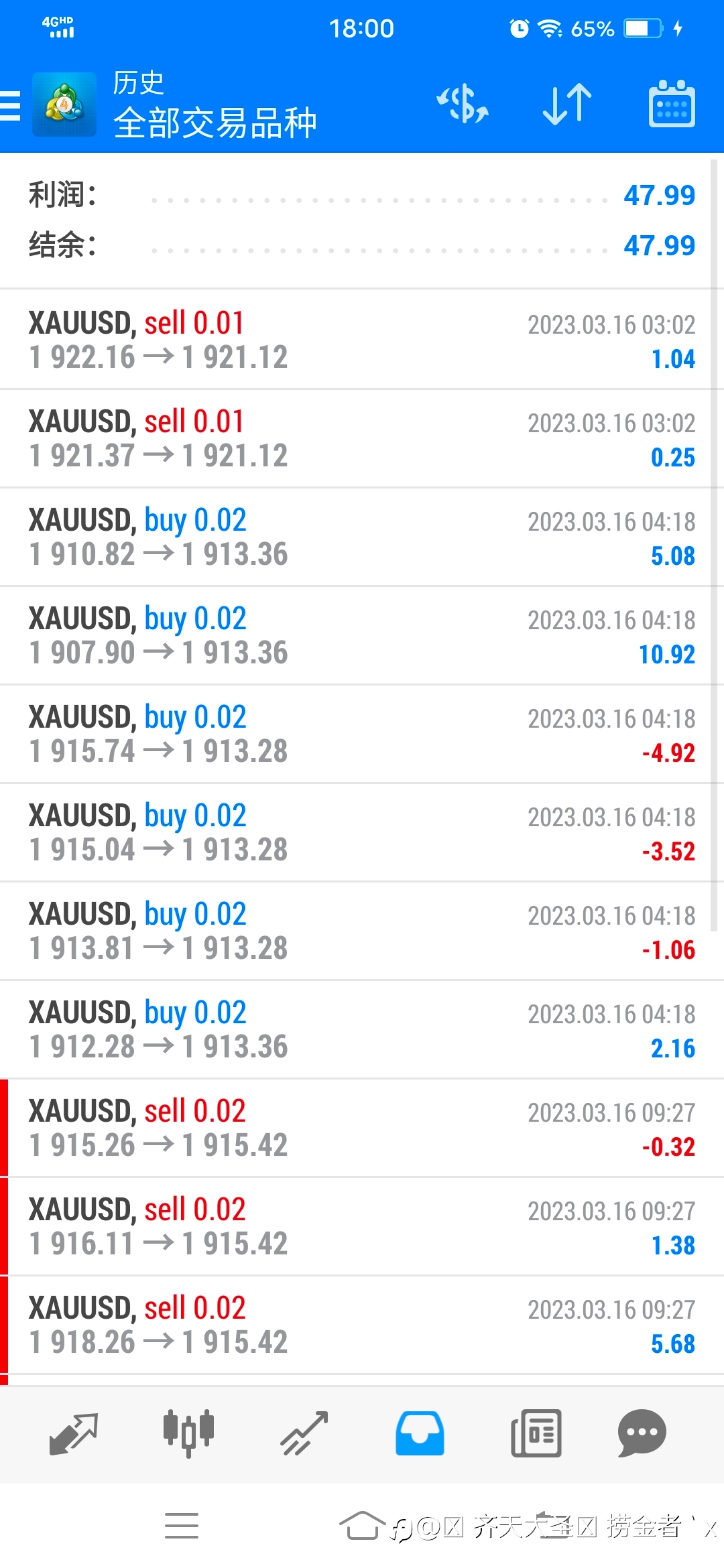Switch to the Quotes tab

74,1434
